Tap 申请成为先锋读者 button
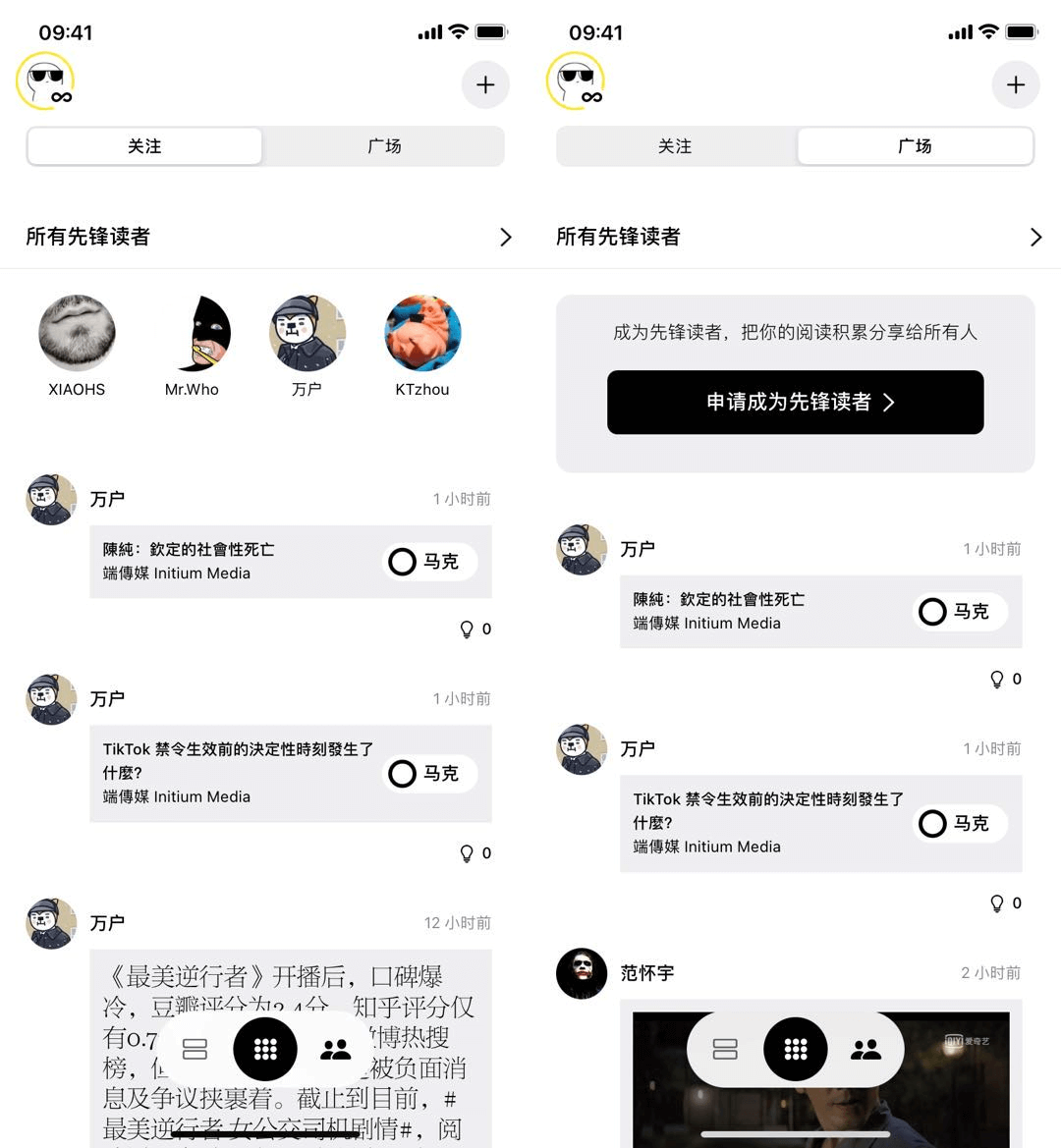The image size is (1061, 1148). coord(795,402)
